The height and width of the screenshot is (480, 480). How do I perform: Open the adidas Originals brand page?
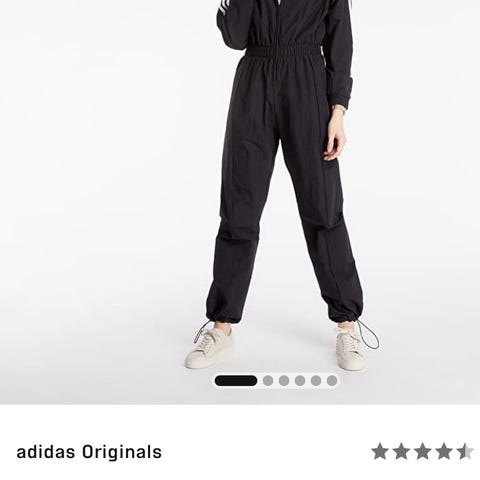click(89, 452)
